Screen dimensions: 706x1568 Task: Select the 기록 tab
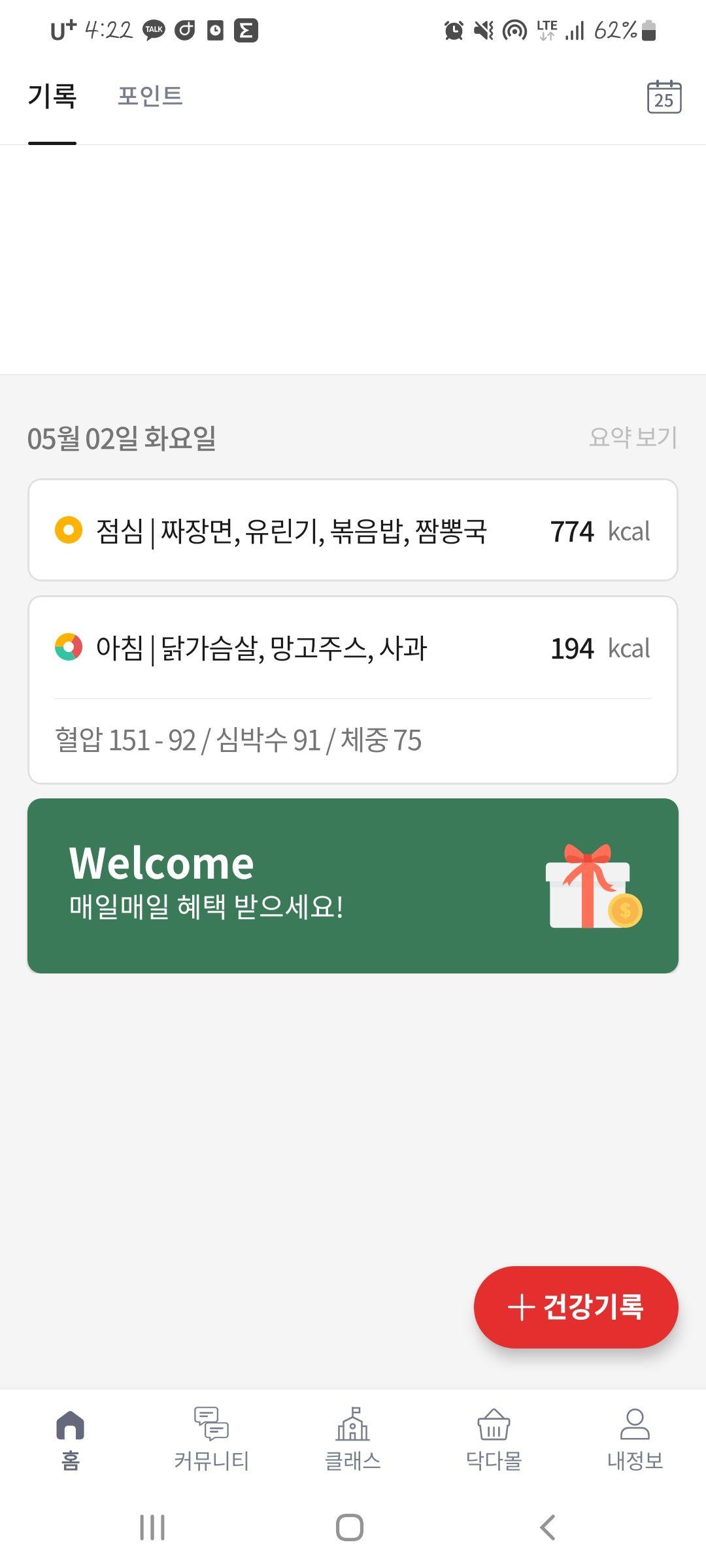(52, 96)
